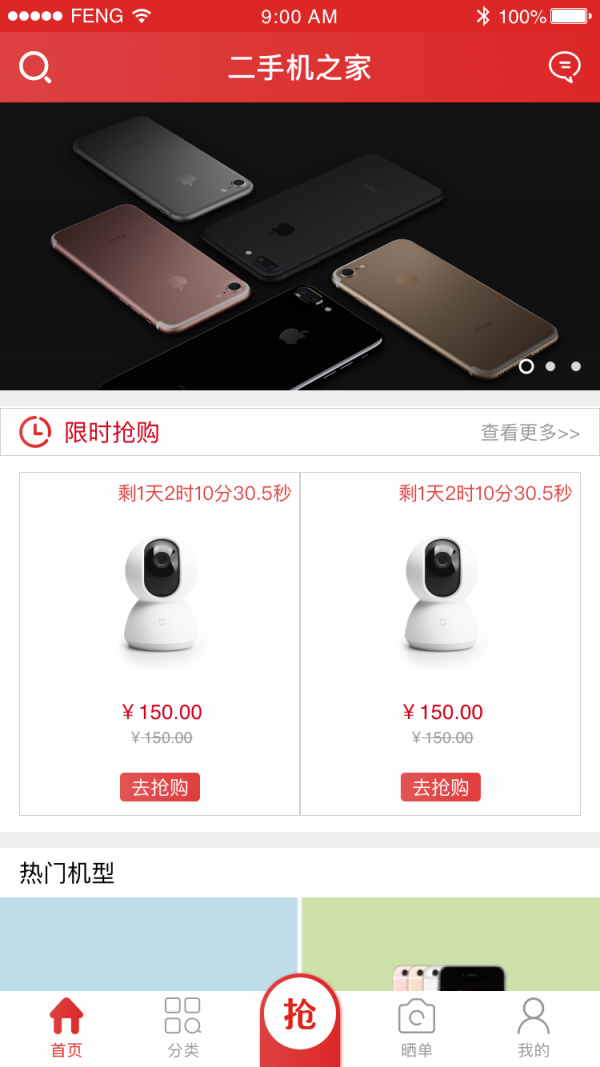Open the iPhone promo banner
The height and width of the screenshot is (1067, 600).
(x=300, y=245)
